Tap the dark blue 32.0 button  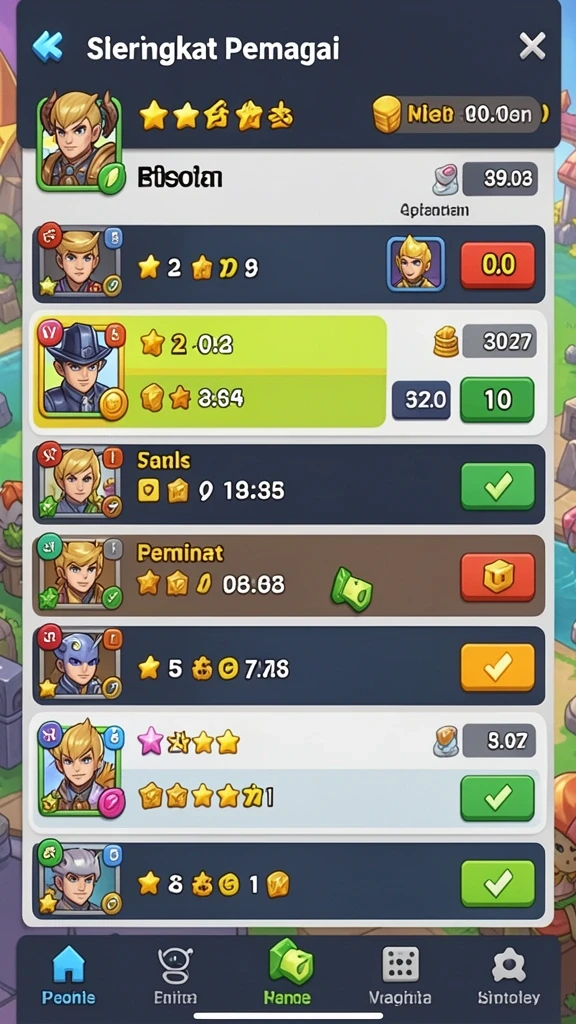421,400
